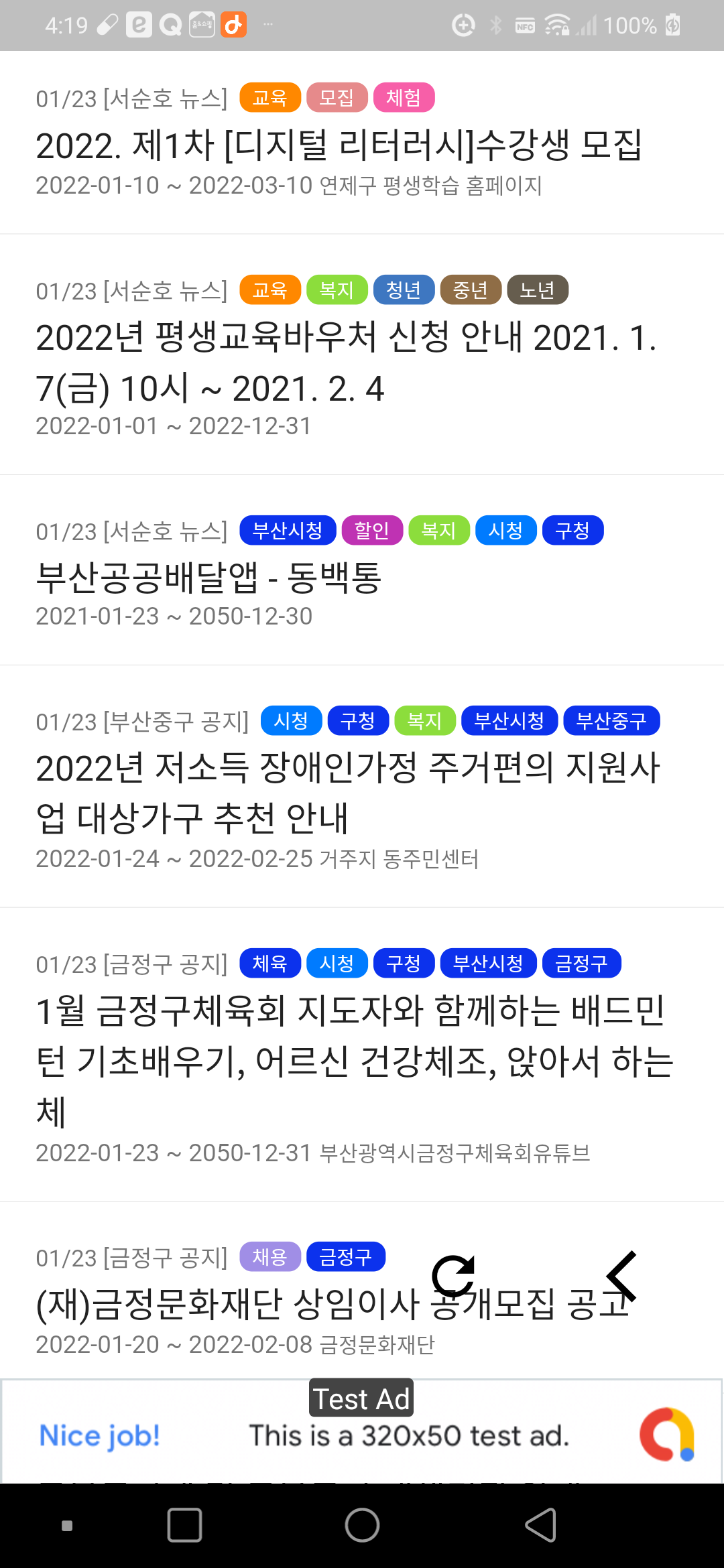Image resolution: width=724 pixels, height=1568 pixels.
Task: Open the Test Ad banner
Action: (362, 1431)
